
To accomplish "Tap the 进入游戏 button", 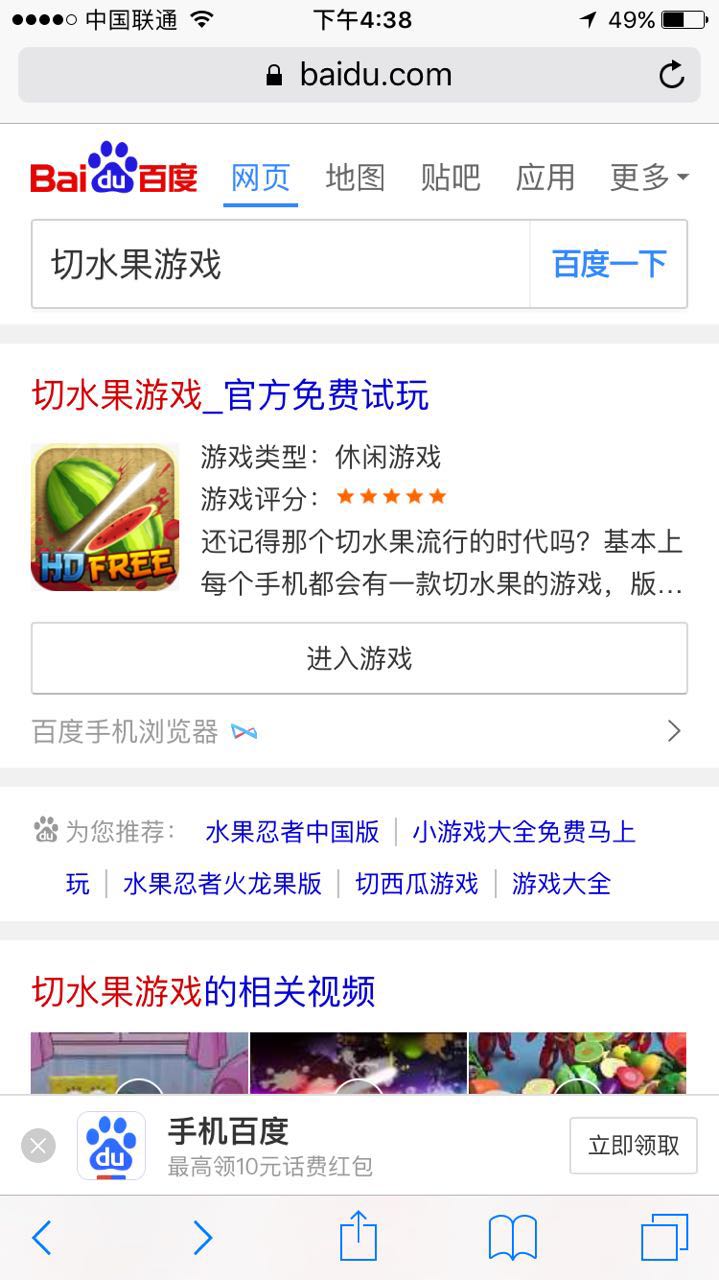I will (359, 659).
